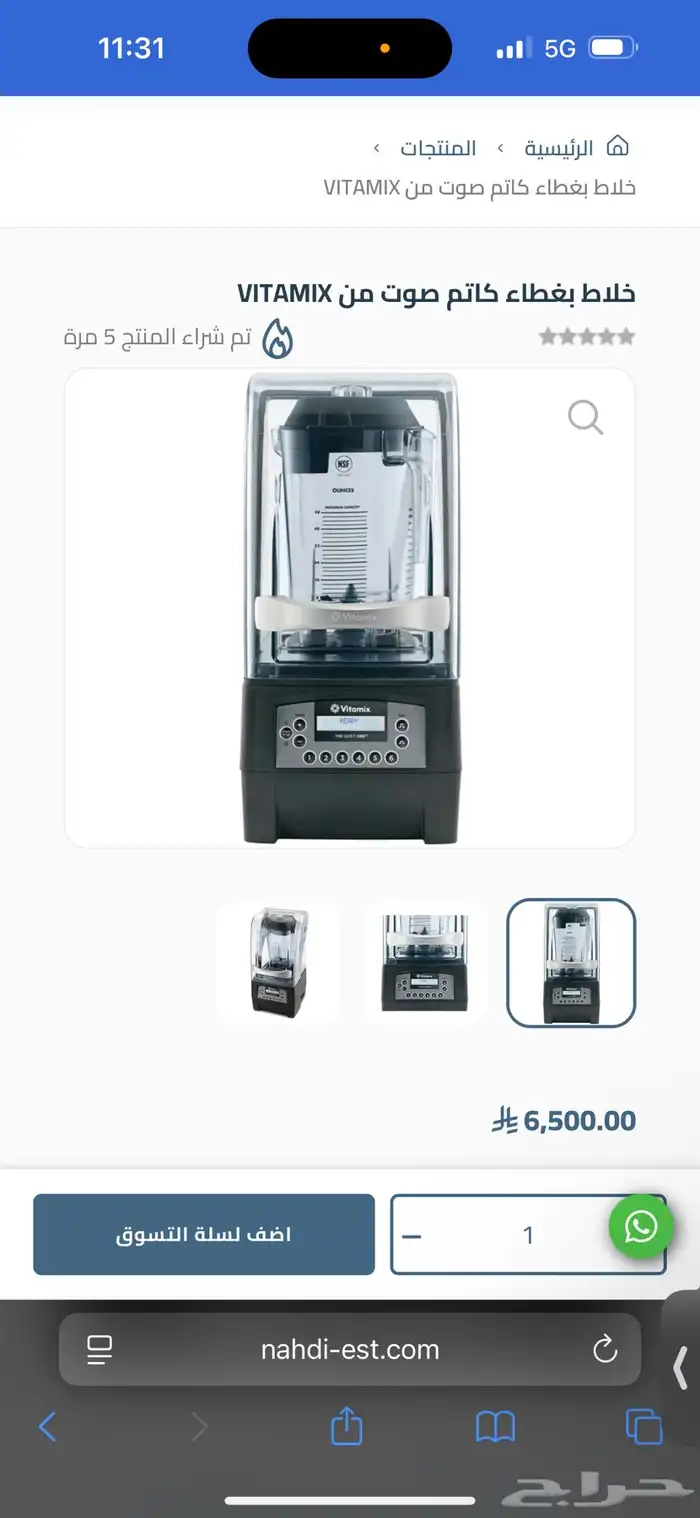Select the highlighted front-view blender thumbnail

[x=571, y=962]
